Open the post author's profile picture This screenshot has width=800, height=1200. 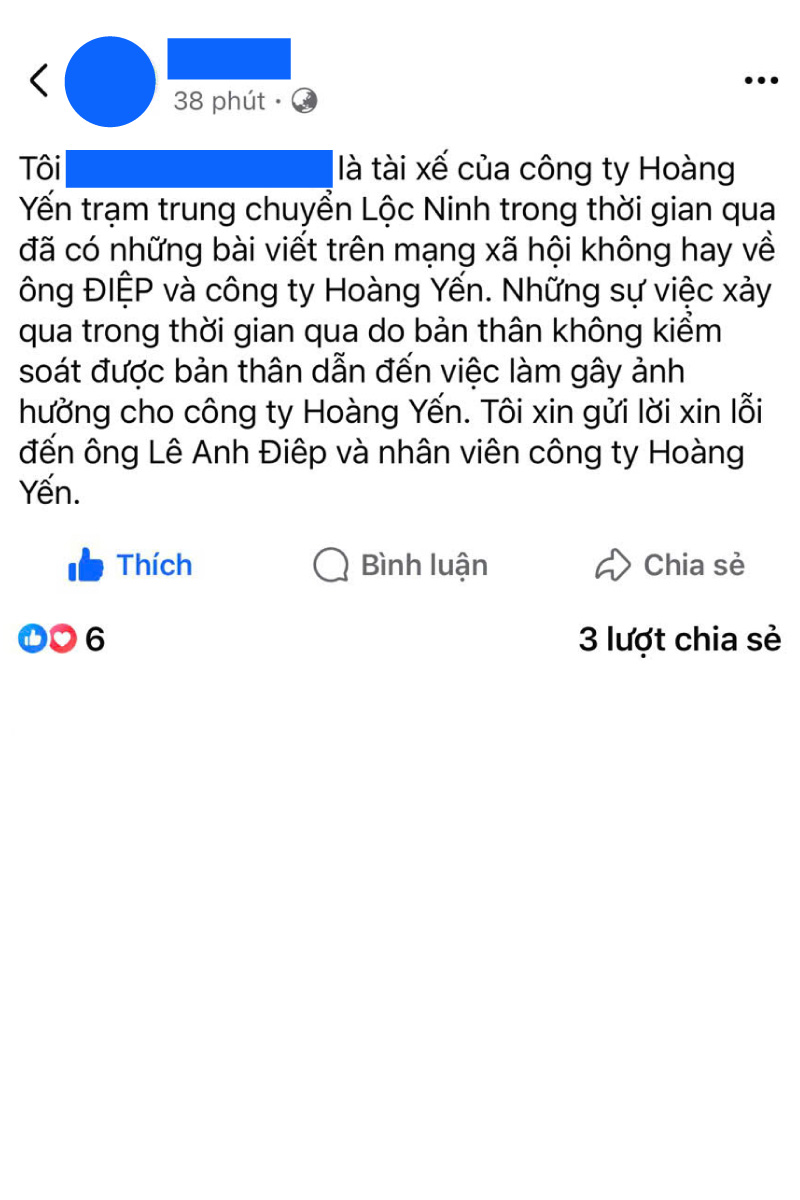110,82
